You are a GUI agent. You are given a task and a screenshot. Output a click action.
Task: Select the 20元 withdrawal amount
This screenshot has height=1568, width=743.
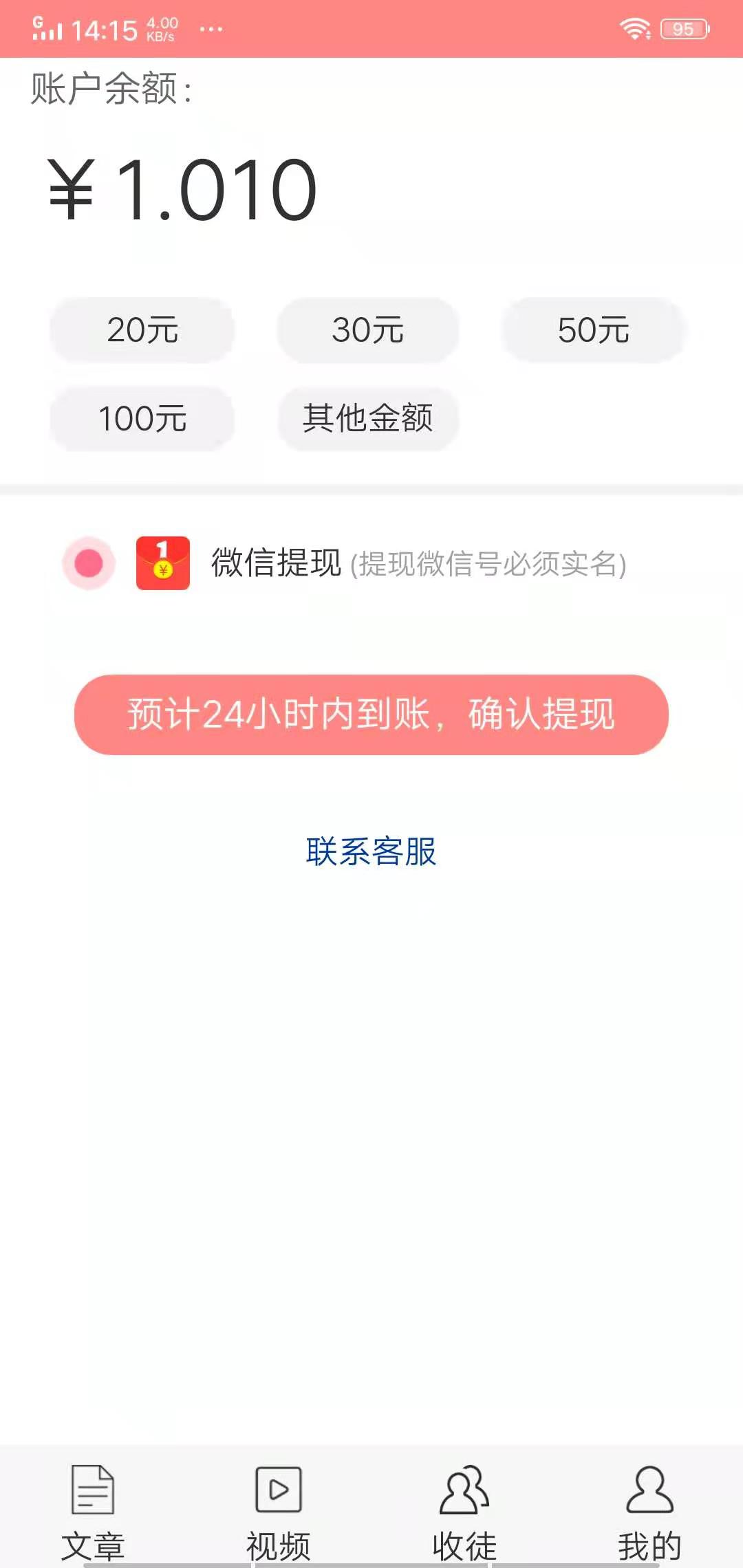tap(142, 331)
